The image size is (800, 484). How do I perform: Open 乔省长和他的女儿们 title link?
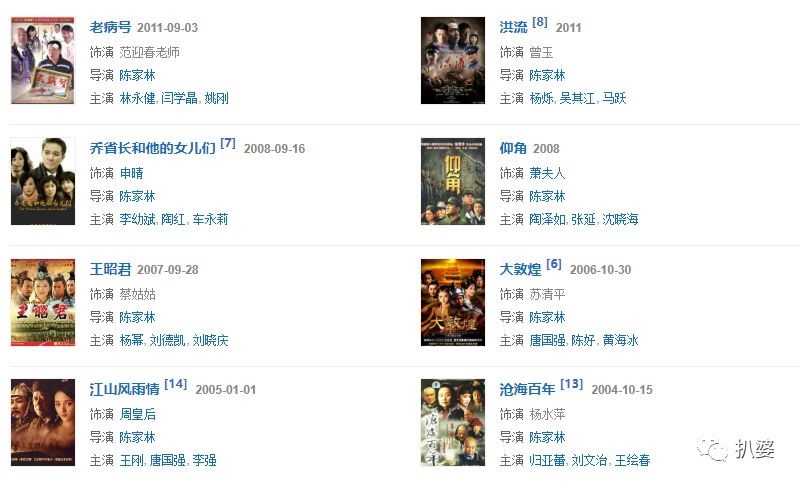tap(153, 148)
